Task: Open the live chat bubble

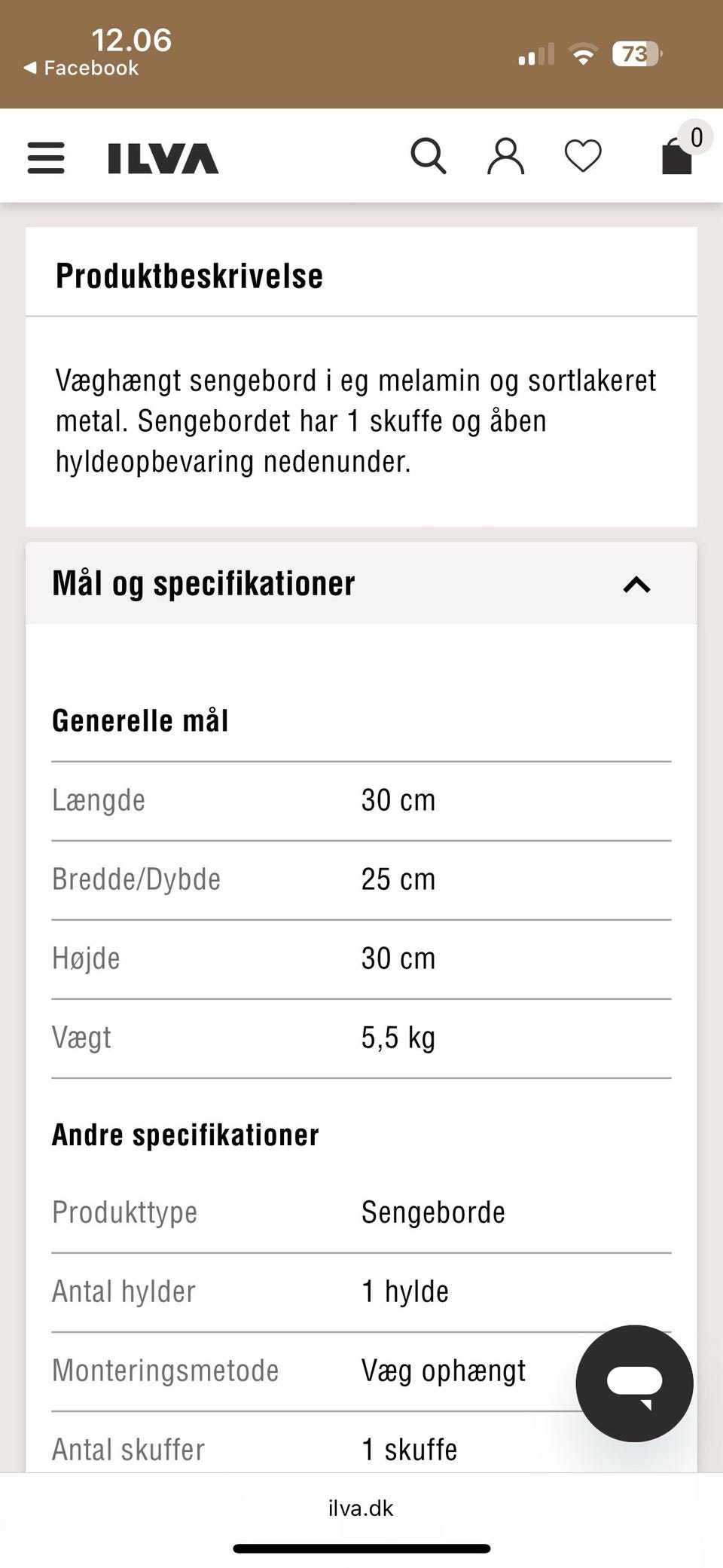Action: 635,1383
